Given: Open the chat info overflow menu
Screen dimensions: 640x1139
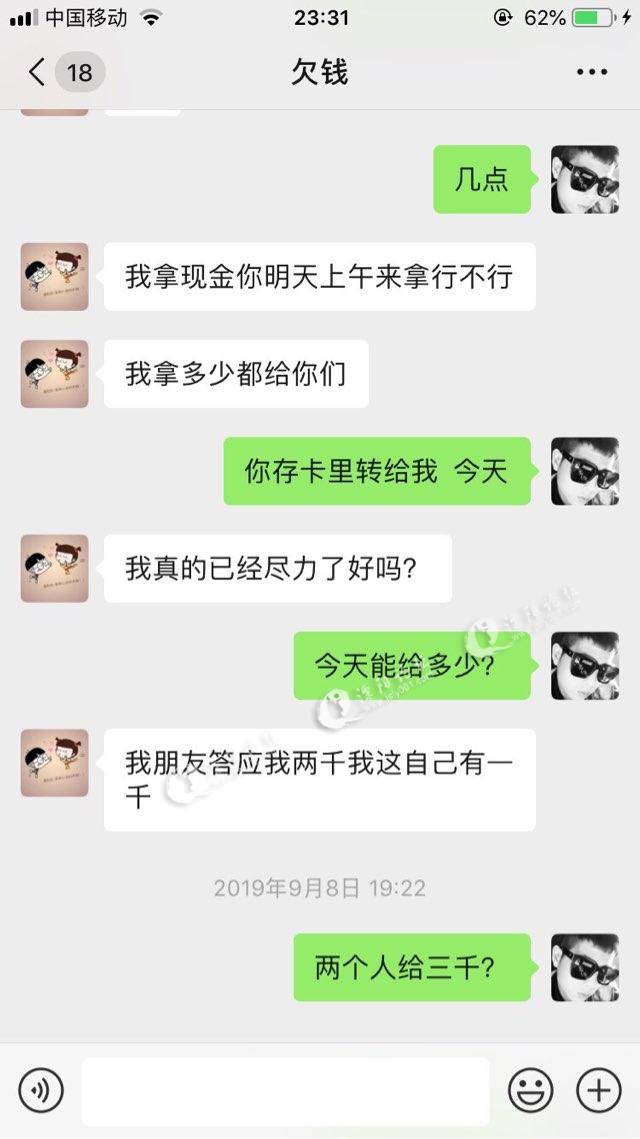Looking at the screenshot, I should (x=591, y=73).
